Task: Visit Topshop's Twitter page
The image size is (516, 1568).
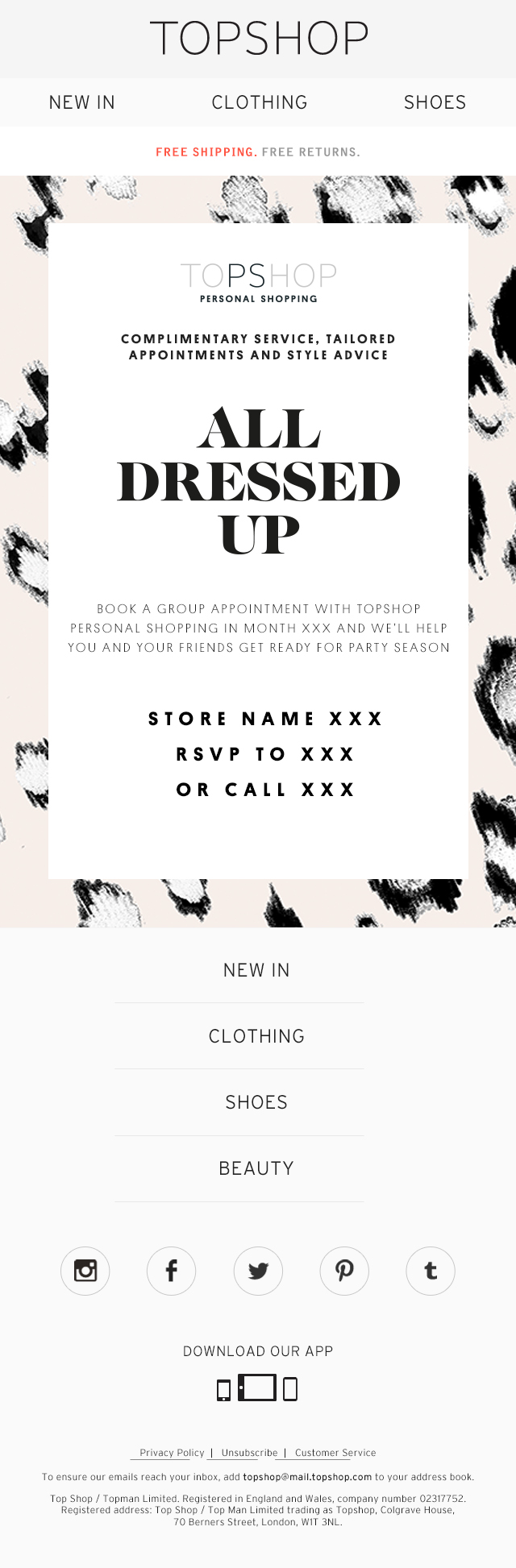Action: pos(258,1271)
